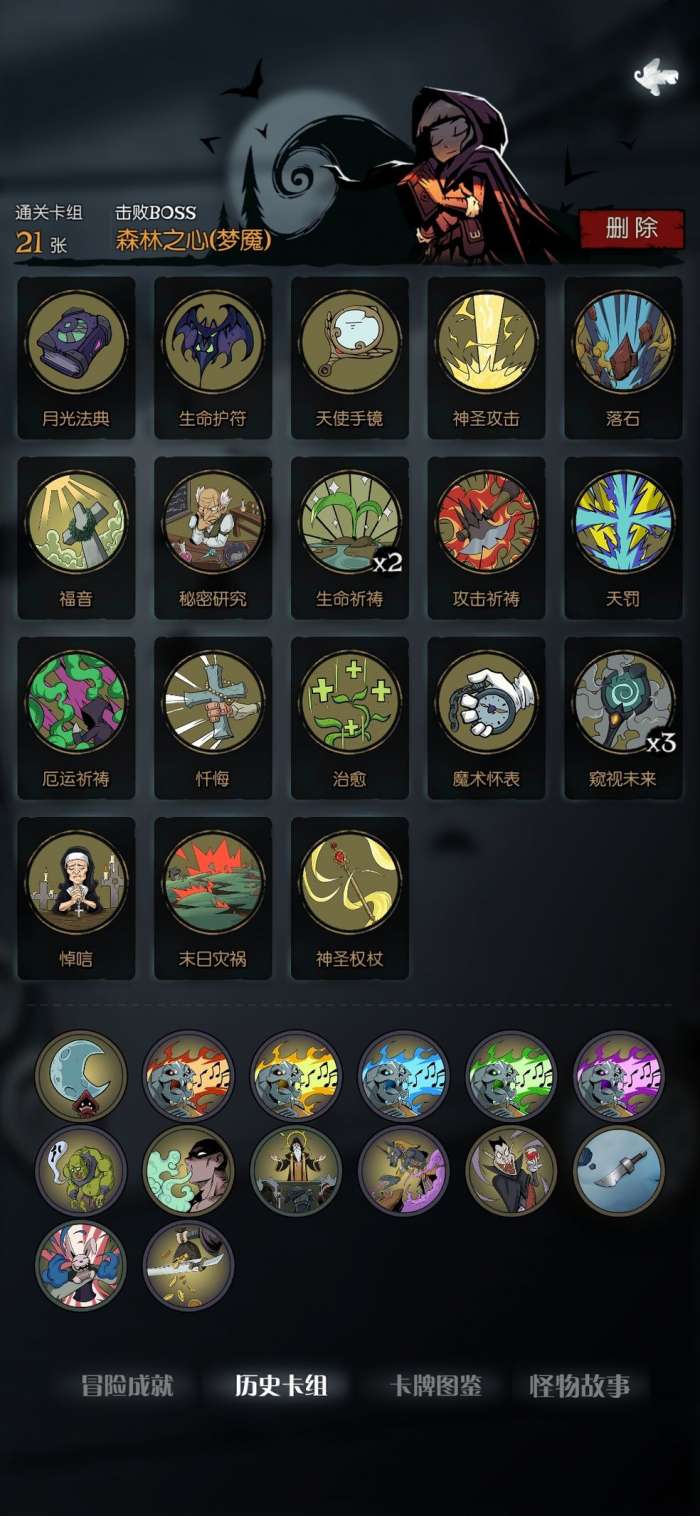This screenshot has height=1516, width=700.
Task: Tap the red 删除 button
Action: click(632, 229)
